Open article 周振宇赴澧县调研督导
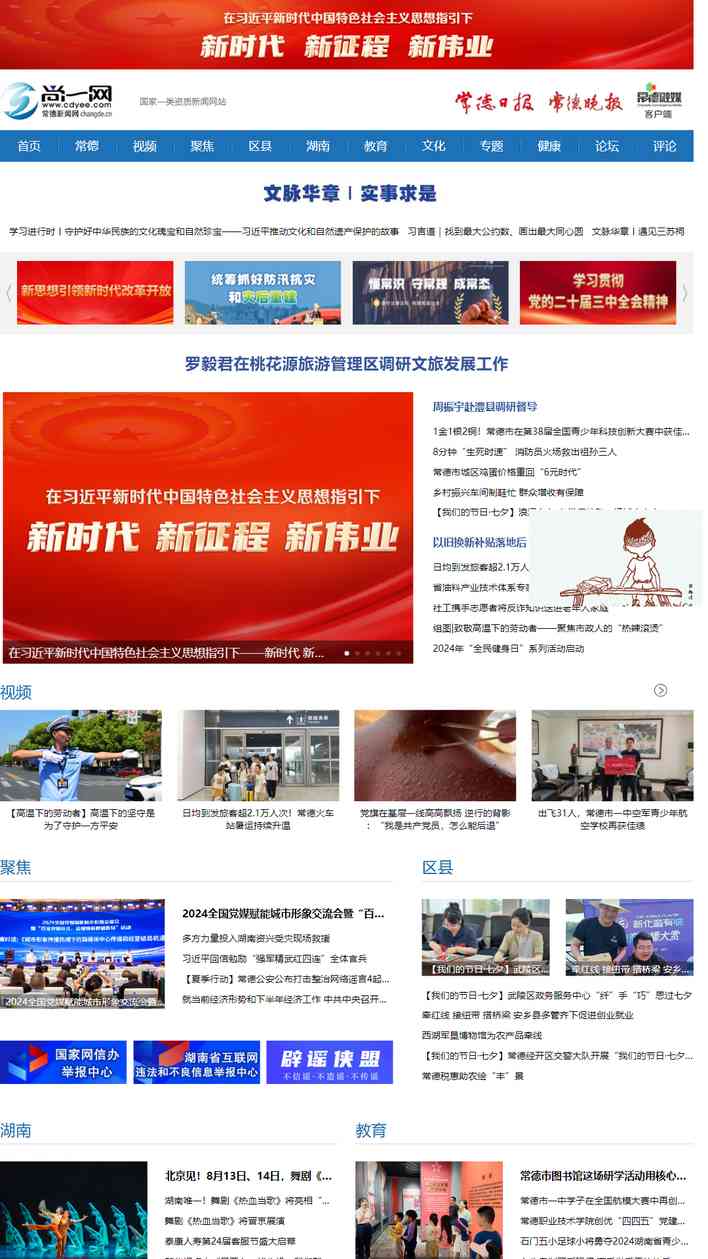Screen dimensions: 708x1259 (485, 407)
